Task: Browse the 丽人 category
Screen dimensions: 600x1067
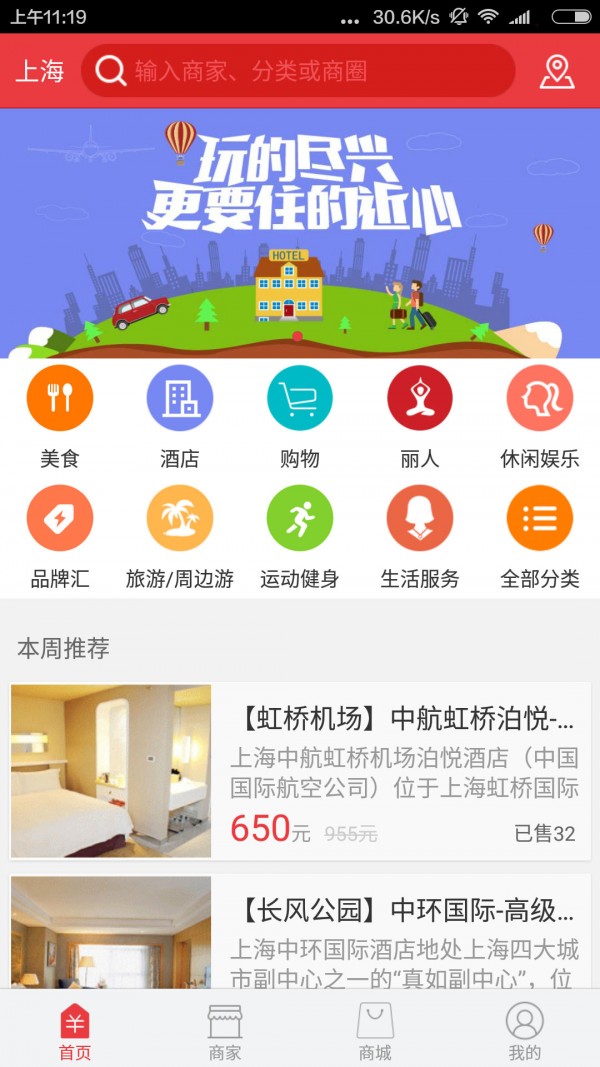Action: [420, 416]
